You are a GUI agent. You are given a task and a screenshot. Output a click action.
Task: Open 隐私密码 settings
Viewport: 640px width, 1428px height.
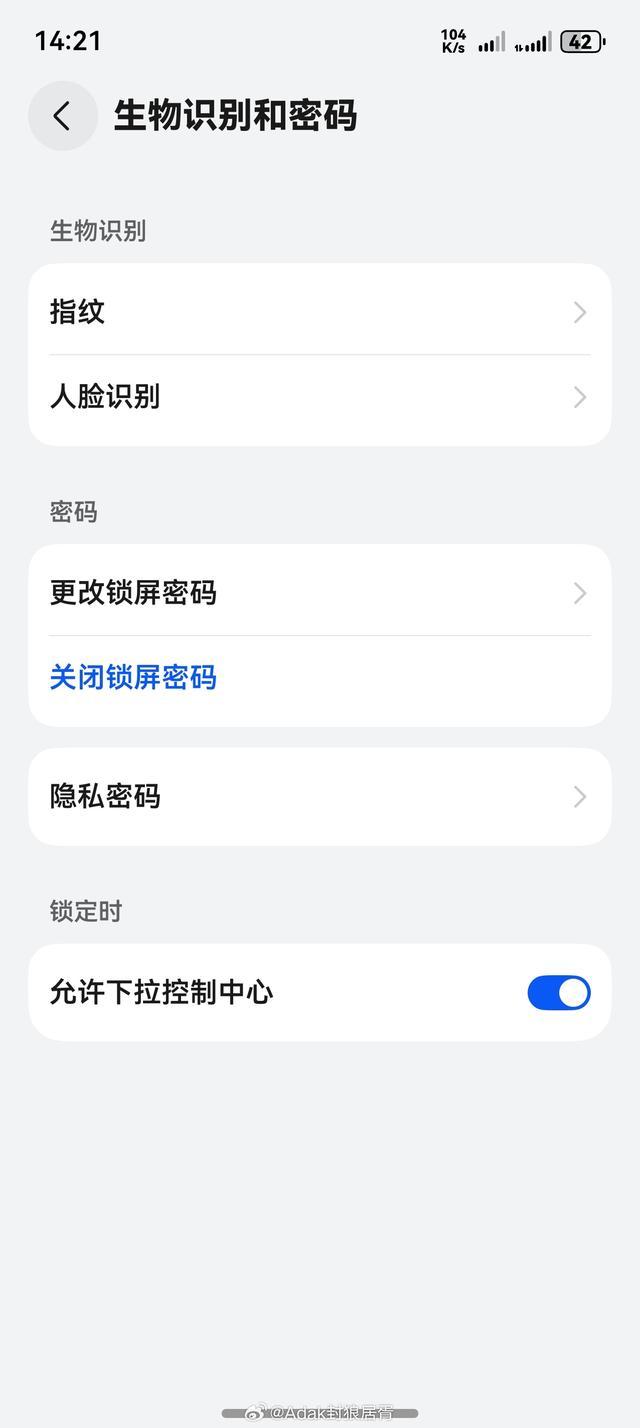click(x=318, y=797)
